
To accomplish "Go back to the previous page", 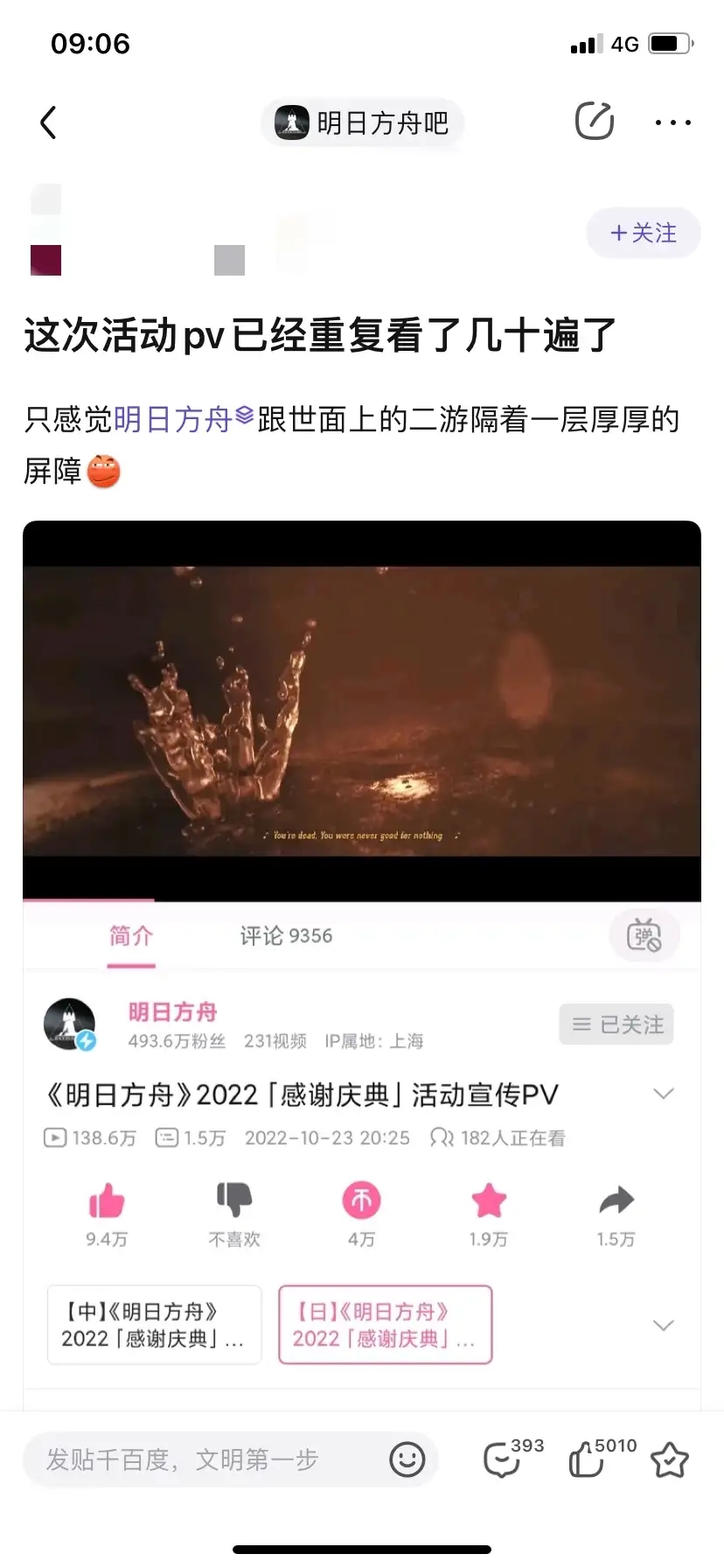I will point(49,122).
